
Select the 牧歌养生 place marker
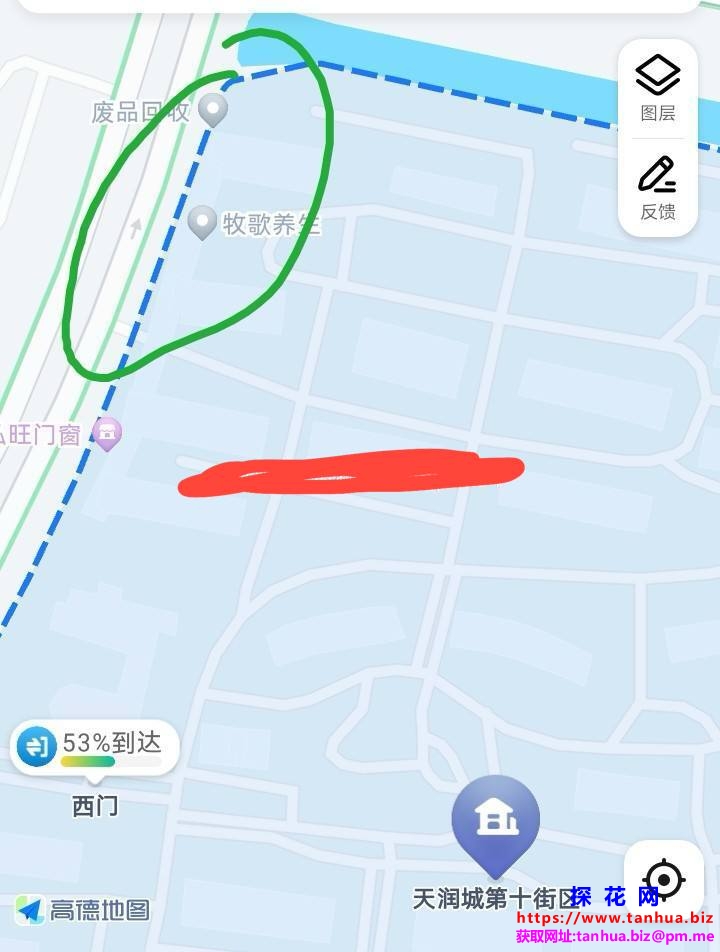click(x=203, y=222)
